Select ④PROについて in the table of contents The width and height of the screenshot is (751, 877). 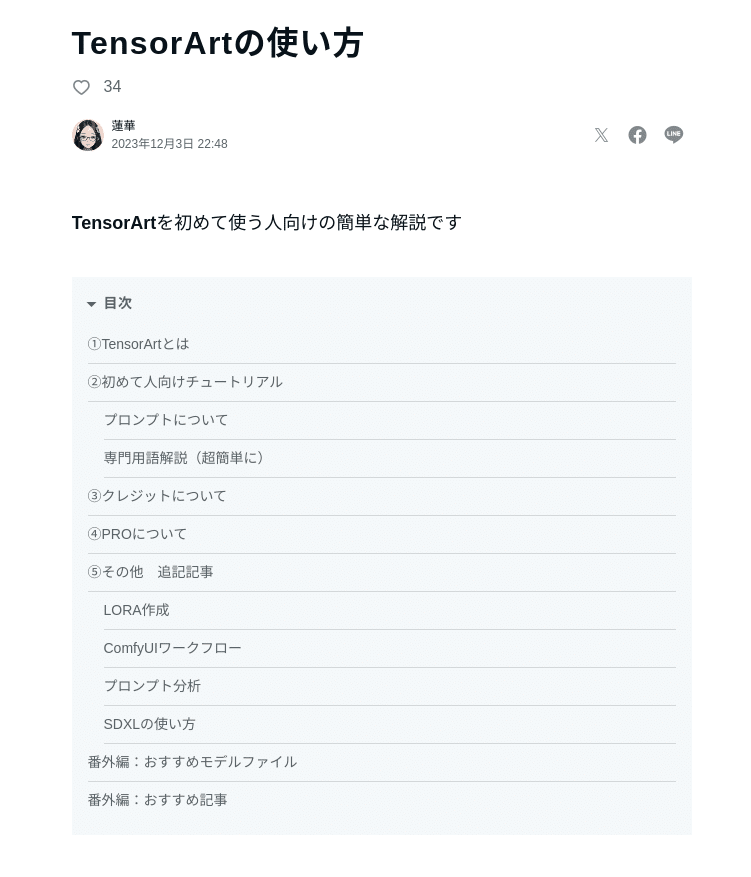[x=137, y=534]
